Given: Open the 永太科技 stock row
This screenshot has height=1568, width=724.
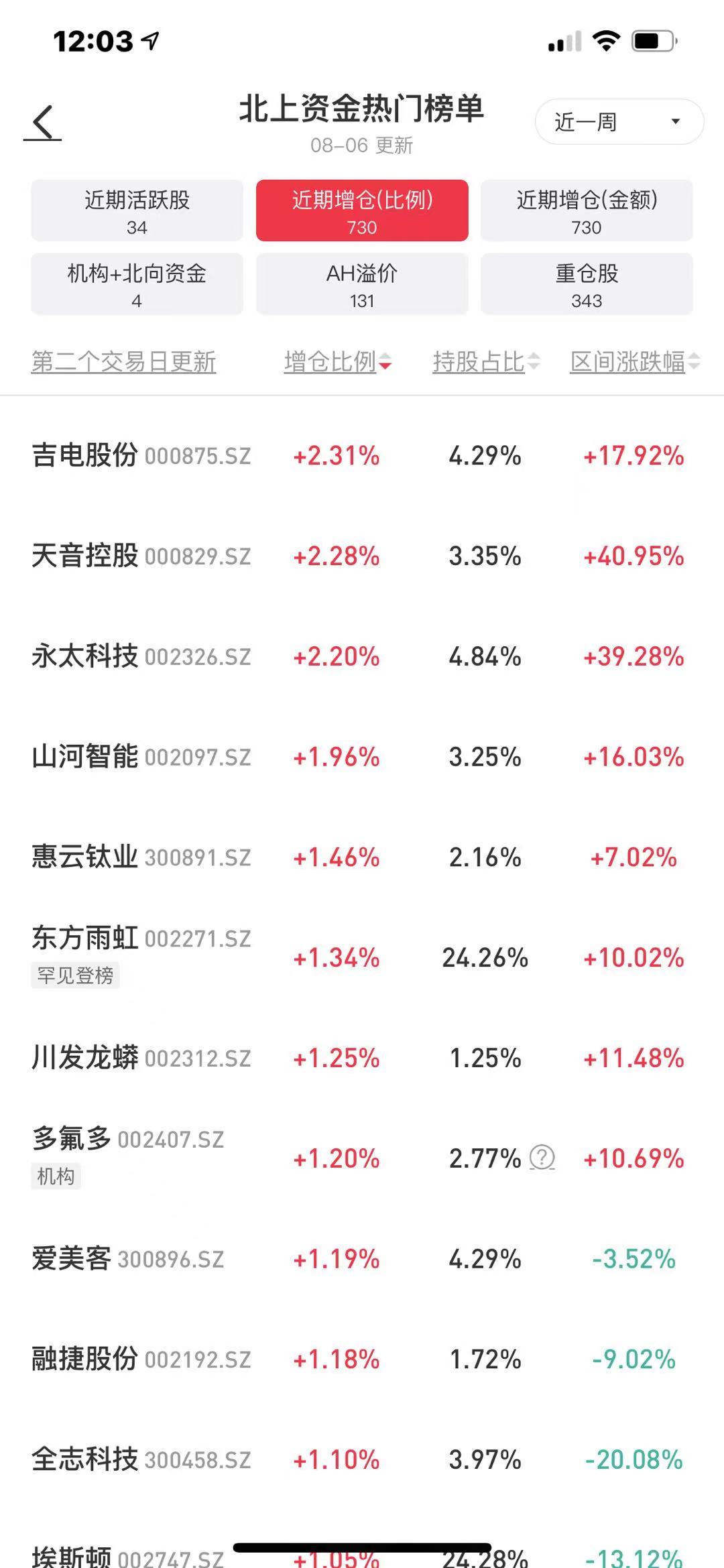Looking at the screenshot, I should [362, 657].
